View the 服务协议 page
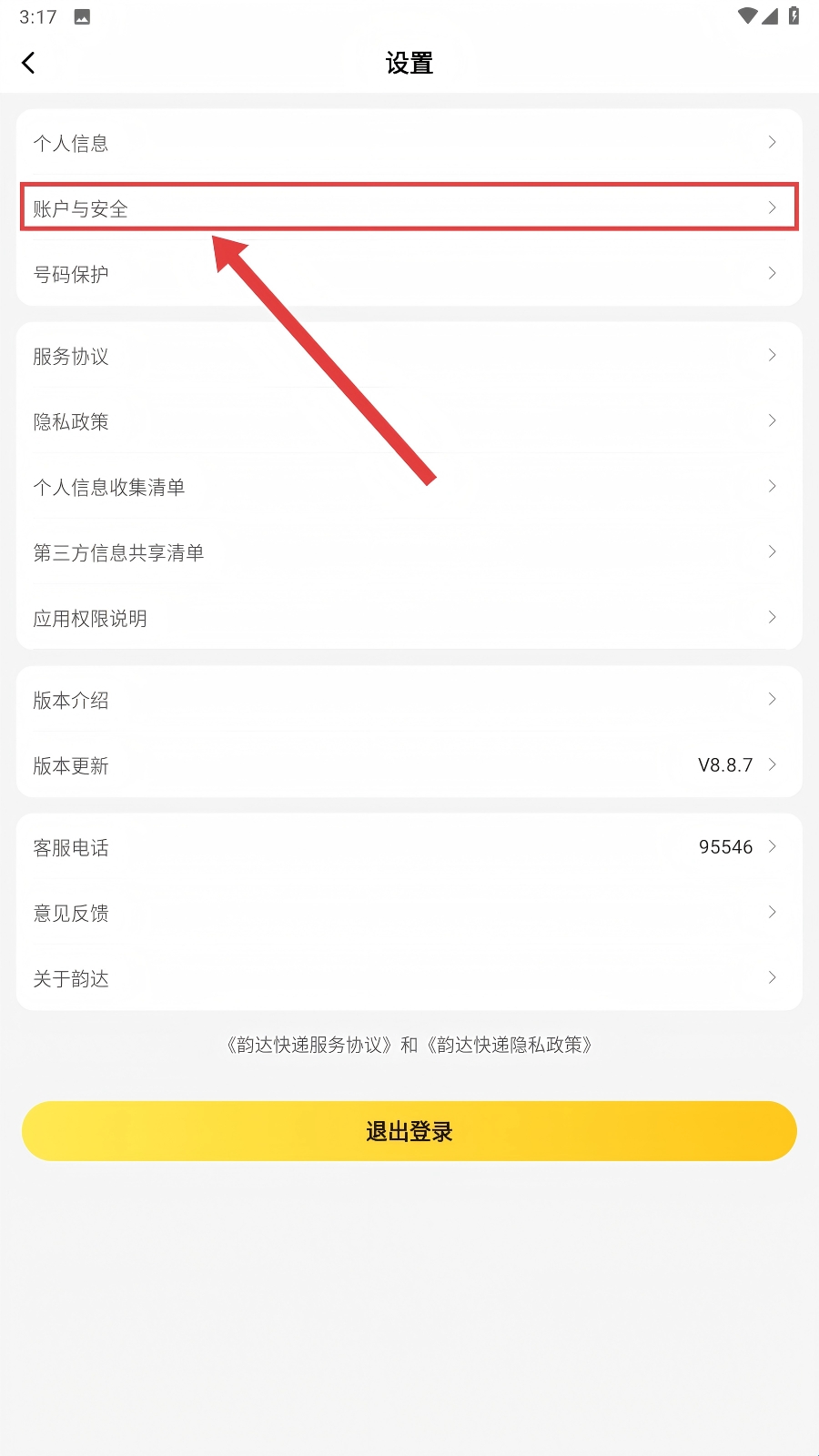The image size is (819, 1456). (409, 356)
